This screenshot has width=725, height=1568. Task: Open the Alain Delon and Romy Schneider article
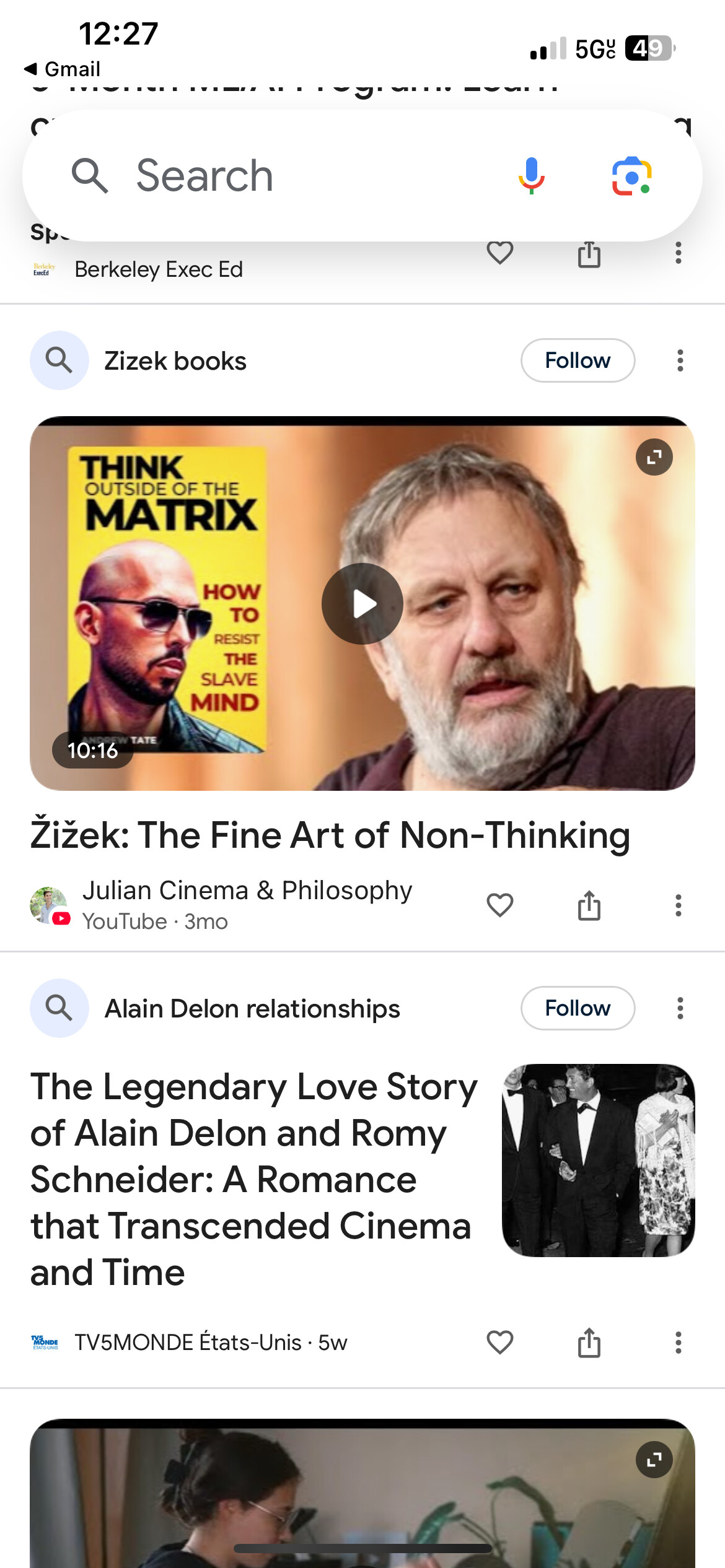tap(254, 1179)
